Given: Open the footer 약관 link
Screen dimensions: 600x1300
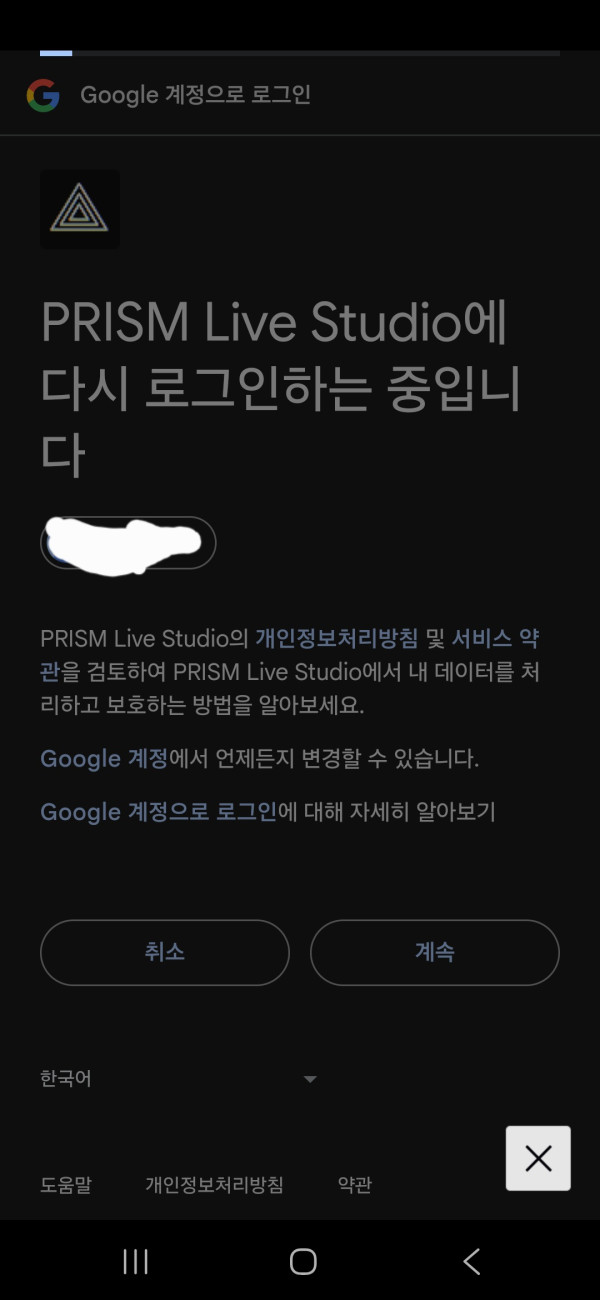Looking at the screenshot, I should click(355, 1185).
